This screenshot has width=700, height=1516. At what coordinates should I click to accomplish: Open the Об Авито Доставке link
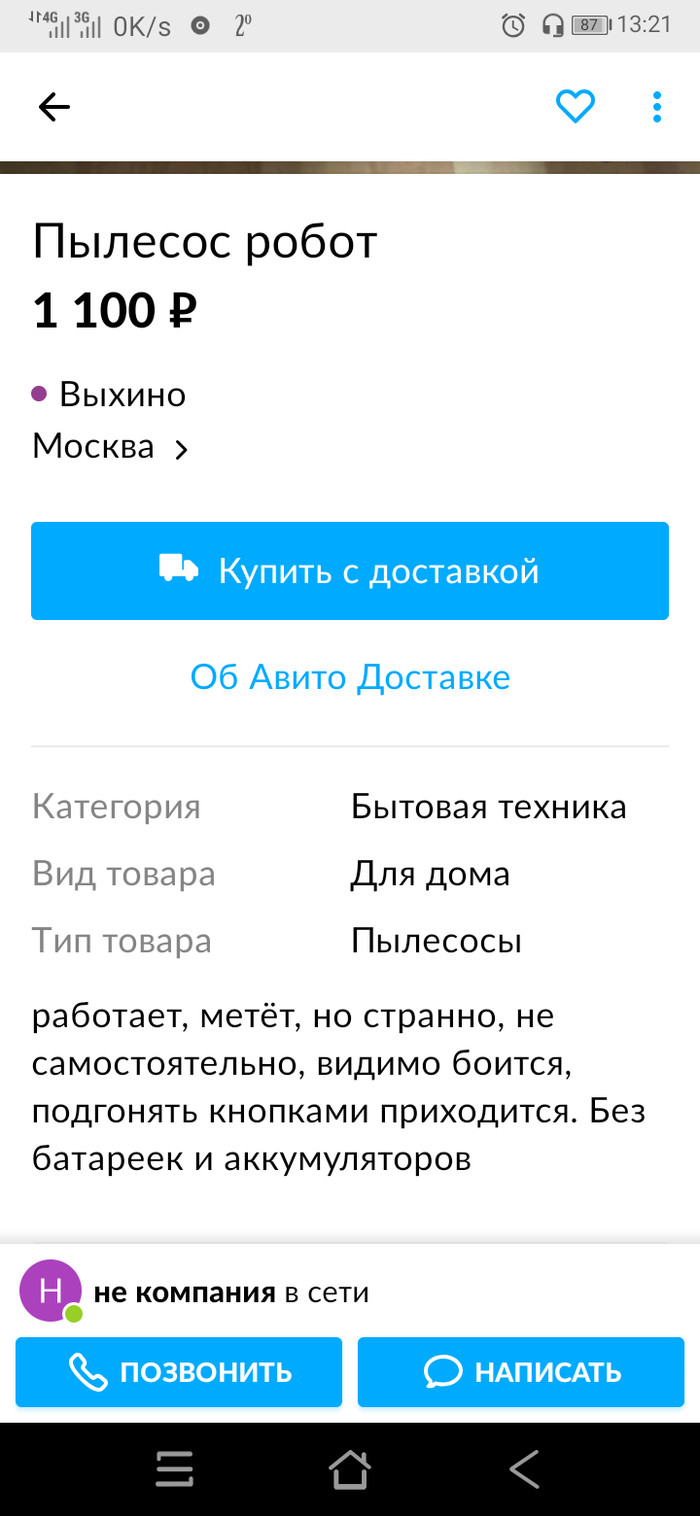point(350,678)
